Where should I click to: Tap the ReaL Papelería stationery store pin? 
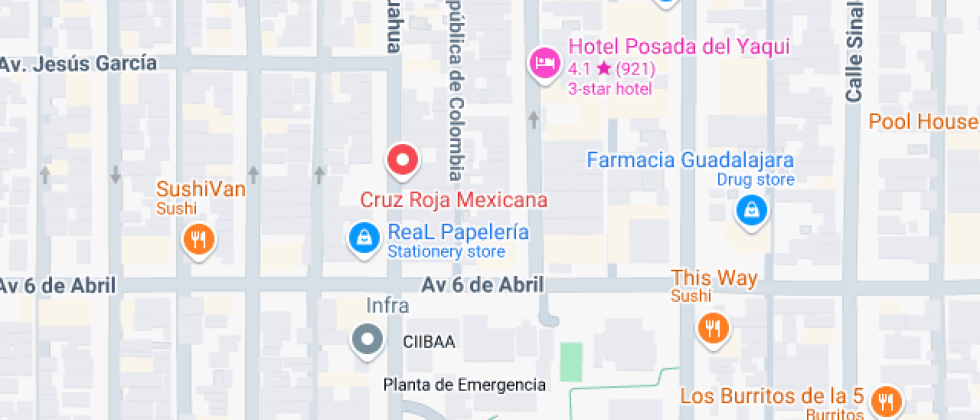point(364,239)
